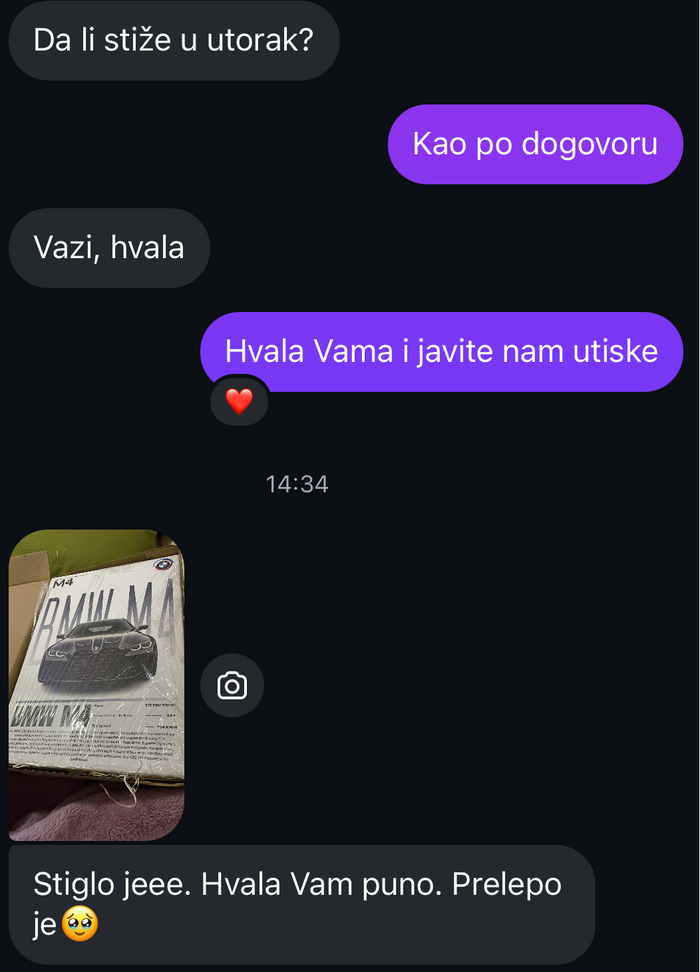Tap the camera icon beside the photo
The height and width of the screenshot is (972, 700).
pyautogui.click(x=232, y=685)
